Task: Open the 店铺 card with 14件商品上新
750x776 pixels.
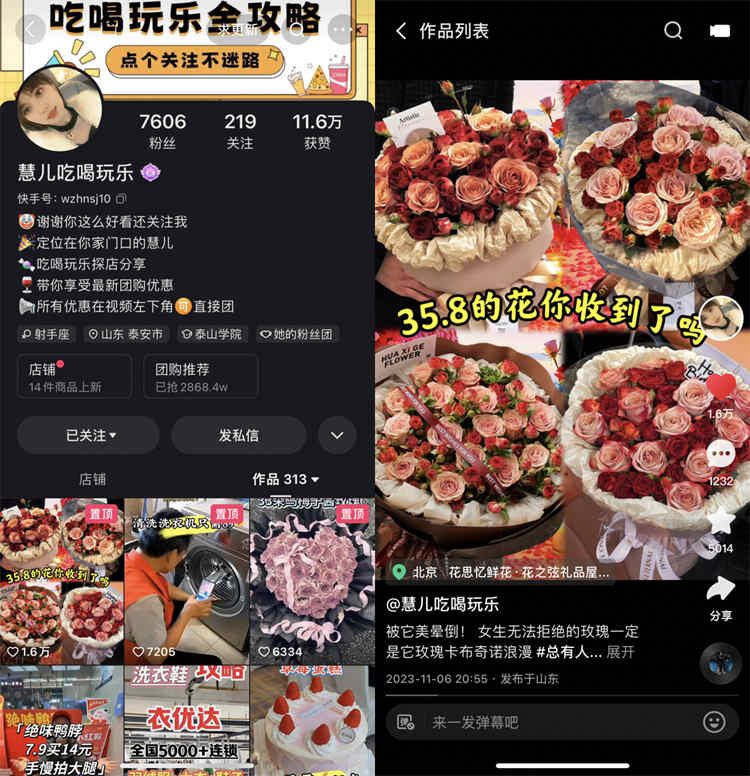Action: point(74,376)
